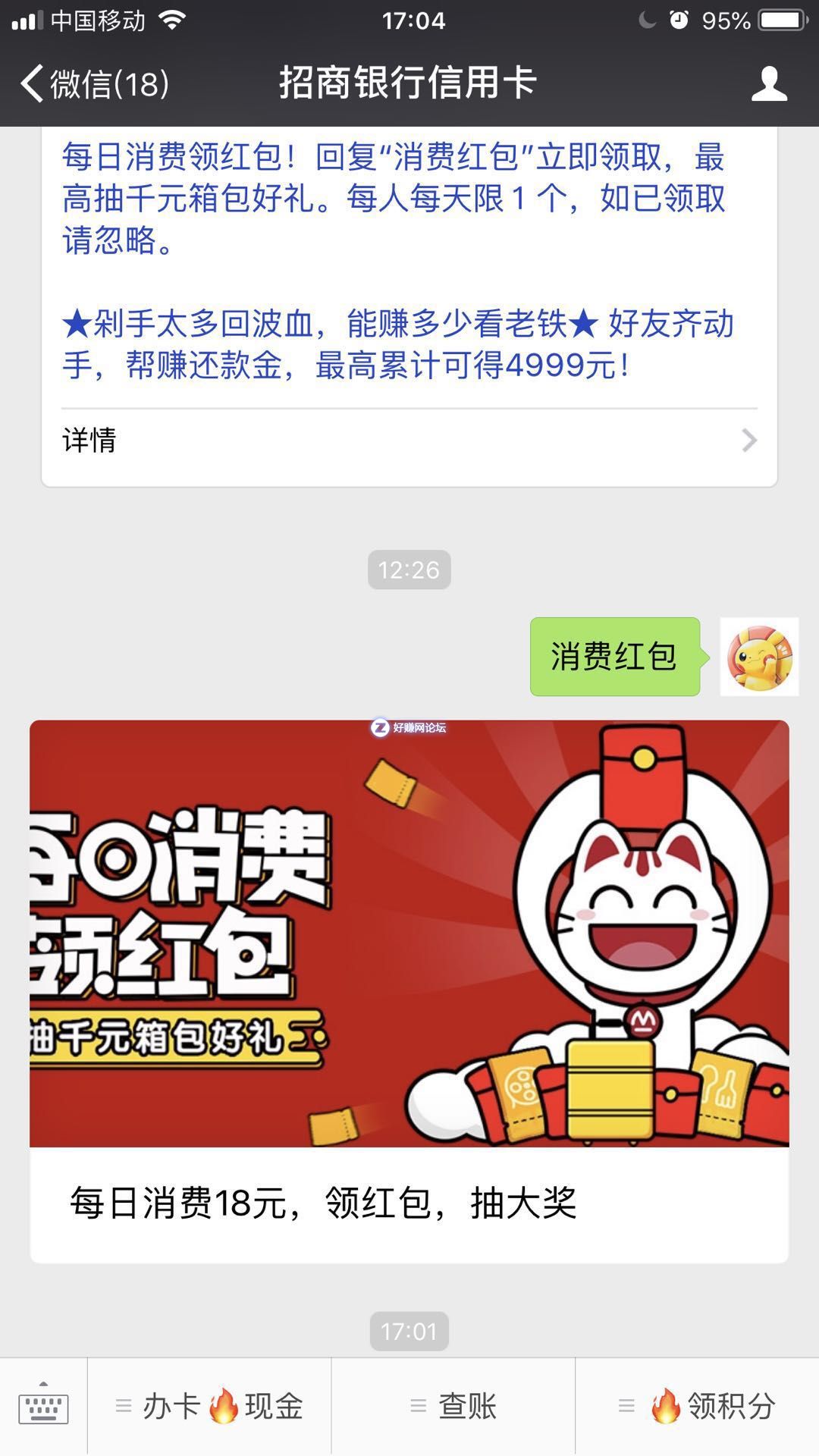Image resolution: width=819 pixels, height=1456 pixels.
Task: Open the 查账 menu
Action: [x=453, y=1407]
